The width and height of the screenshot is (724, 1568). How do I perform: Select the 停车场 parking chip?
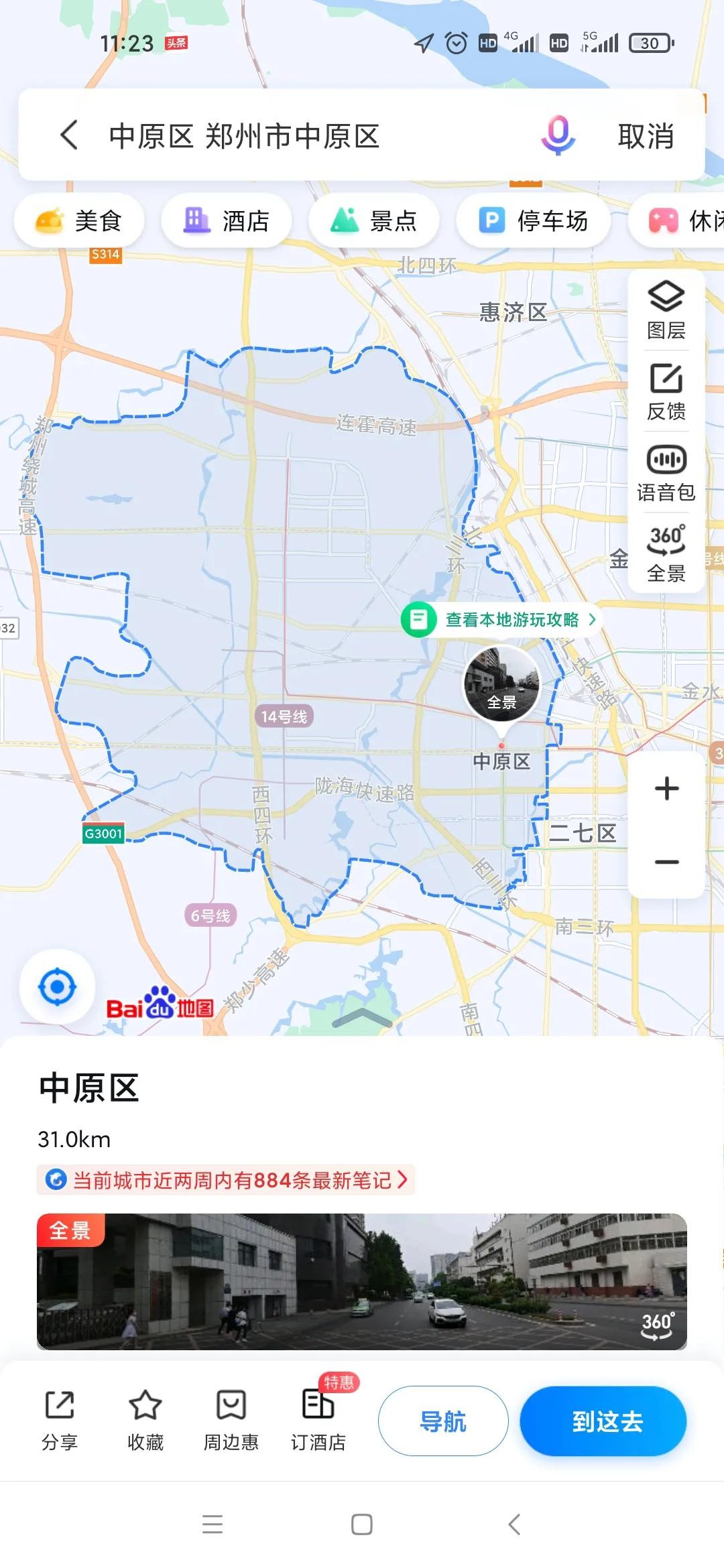click(x=534, y=220)
